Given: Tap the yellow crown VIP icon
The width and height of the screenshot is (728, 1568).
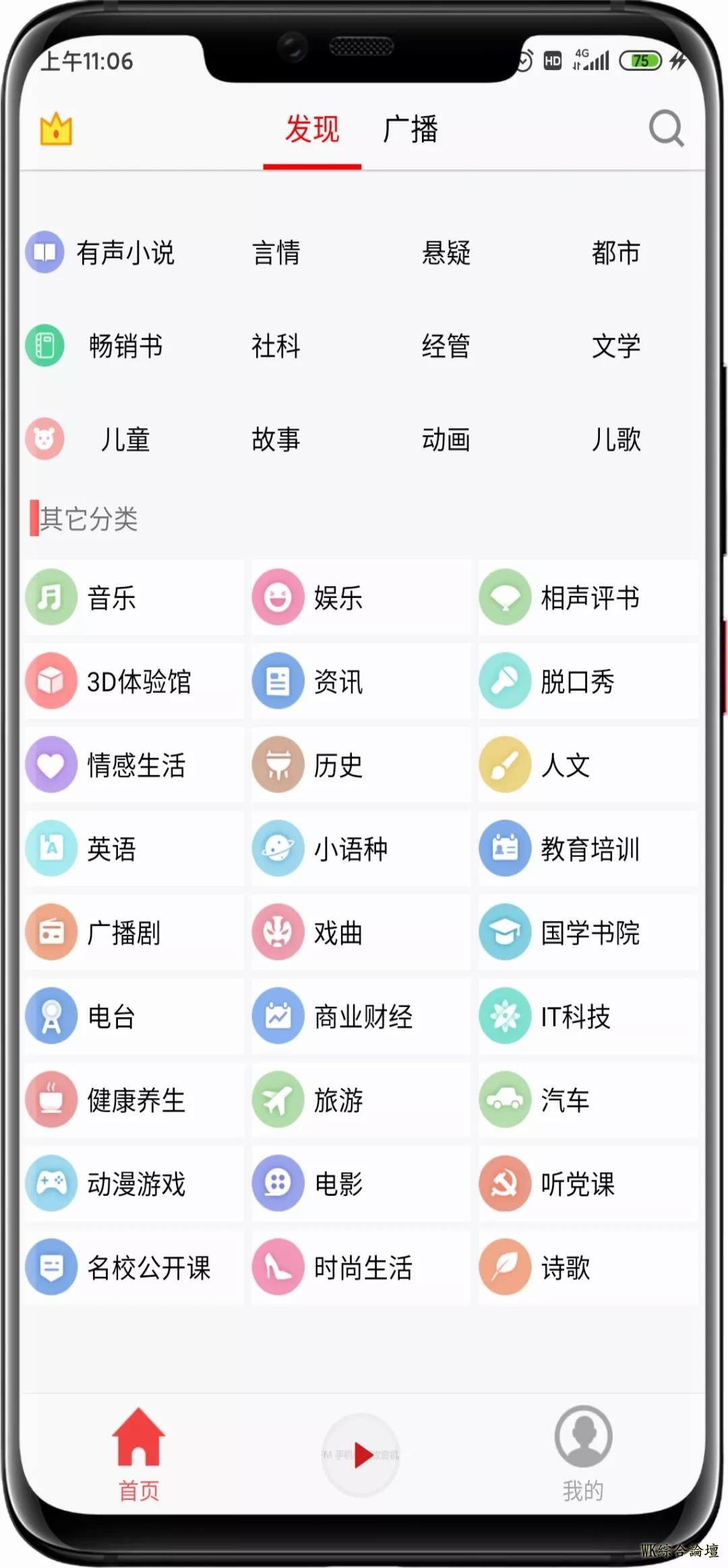Looking at the screenshot, I should point(56,129).
